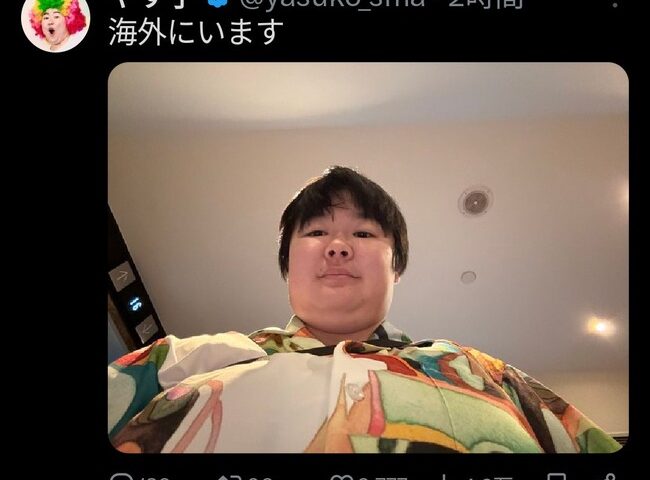Open the photo attached to the tweet

click(367, 257)
